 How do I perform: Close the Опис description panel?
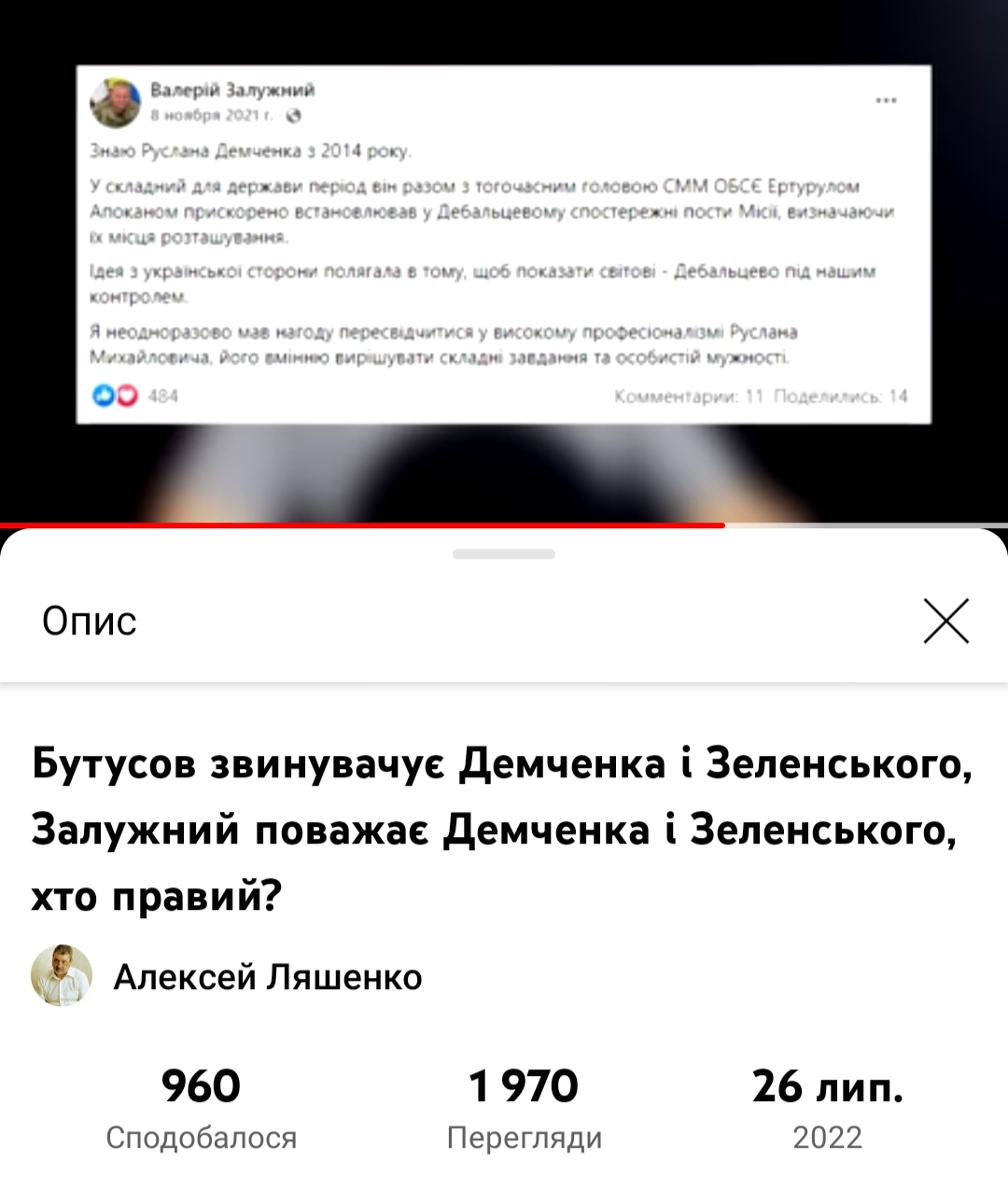coord(945,621)
